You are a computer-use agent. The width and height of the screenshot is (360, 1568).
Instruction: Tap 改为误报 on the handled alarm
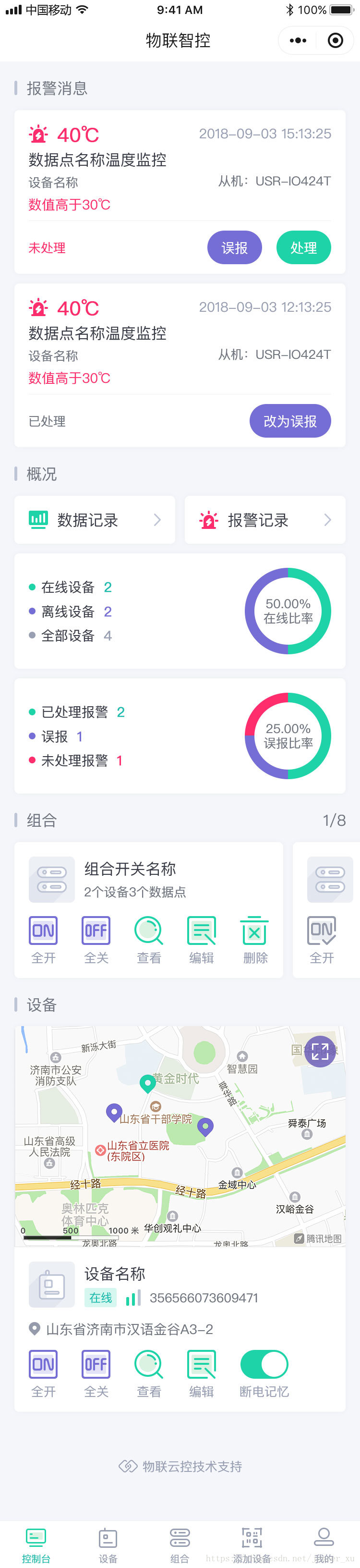[290, 421]
